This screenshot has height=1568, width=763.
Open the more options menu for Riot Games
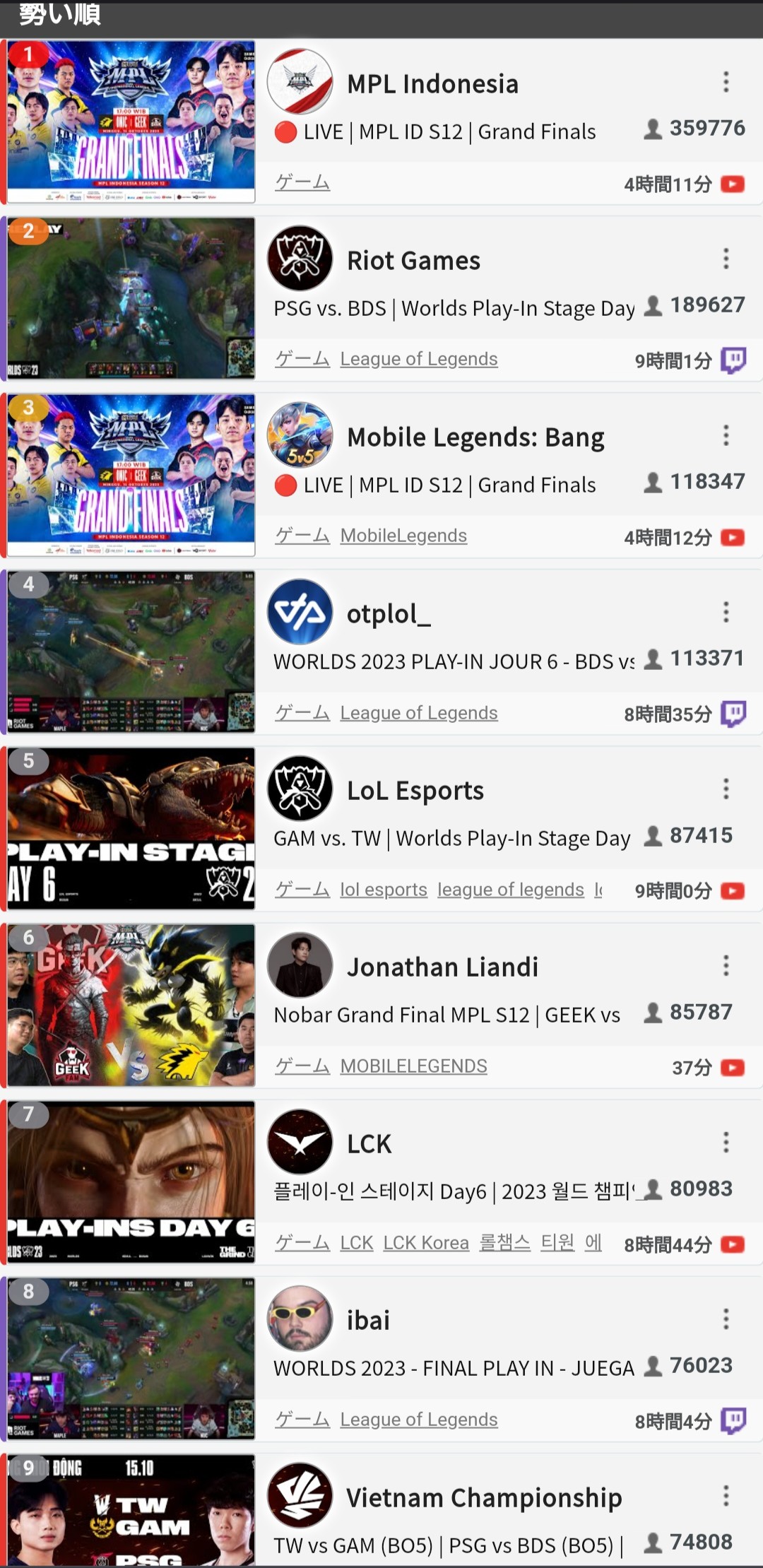tap(726, 259)
